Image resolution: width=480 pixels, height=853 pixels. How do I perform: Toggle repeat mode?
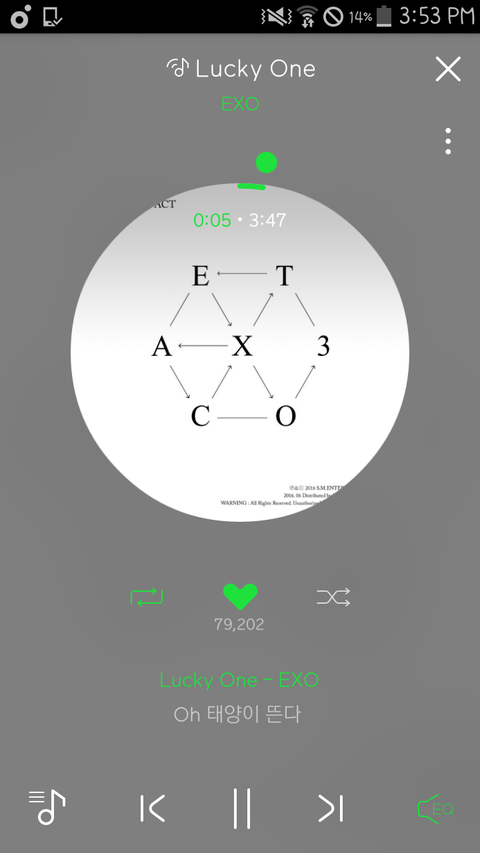pyautogui.click(x=147, y=597)
